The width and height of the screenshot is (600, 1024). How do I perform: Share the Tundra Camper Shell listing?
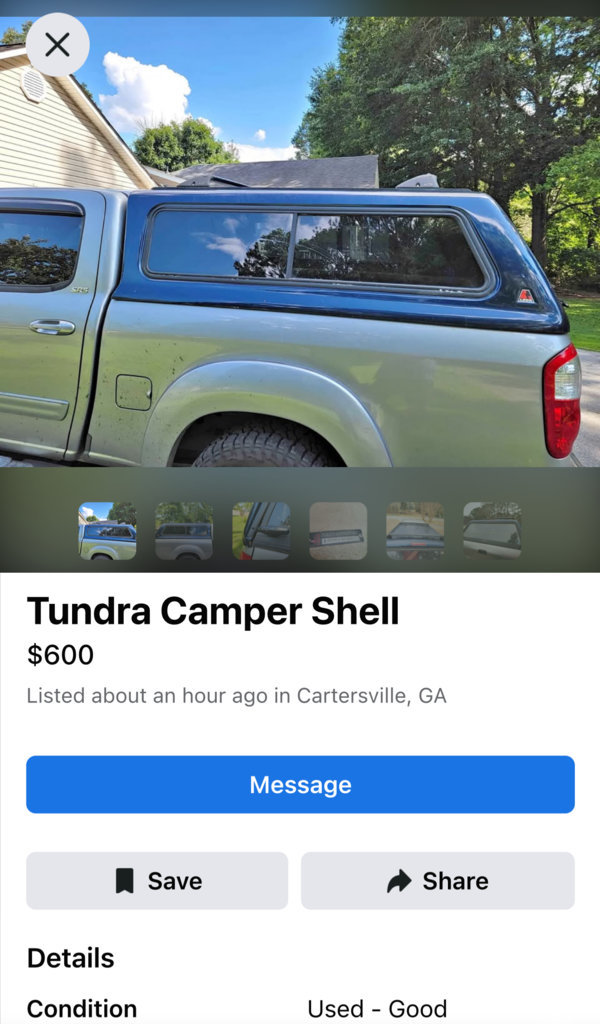tap(437, 881)
